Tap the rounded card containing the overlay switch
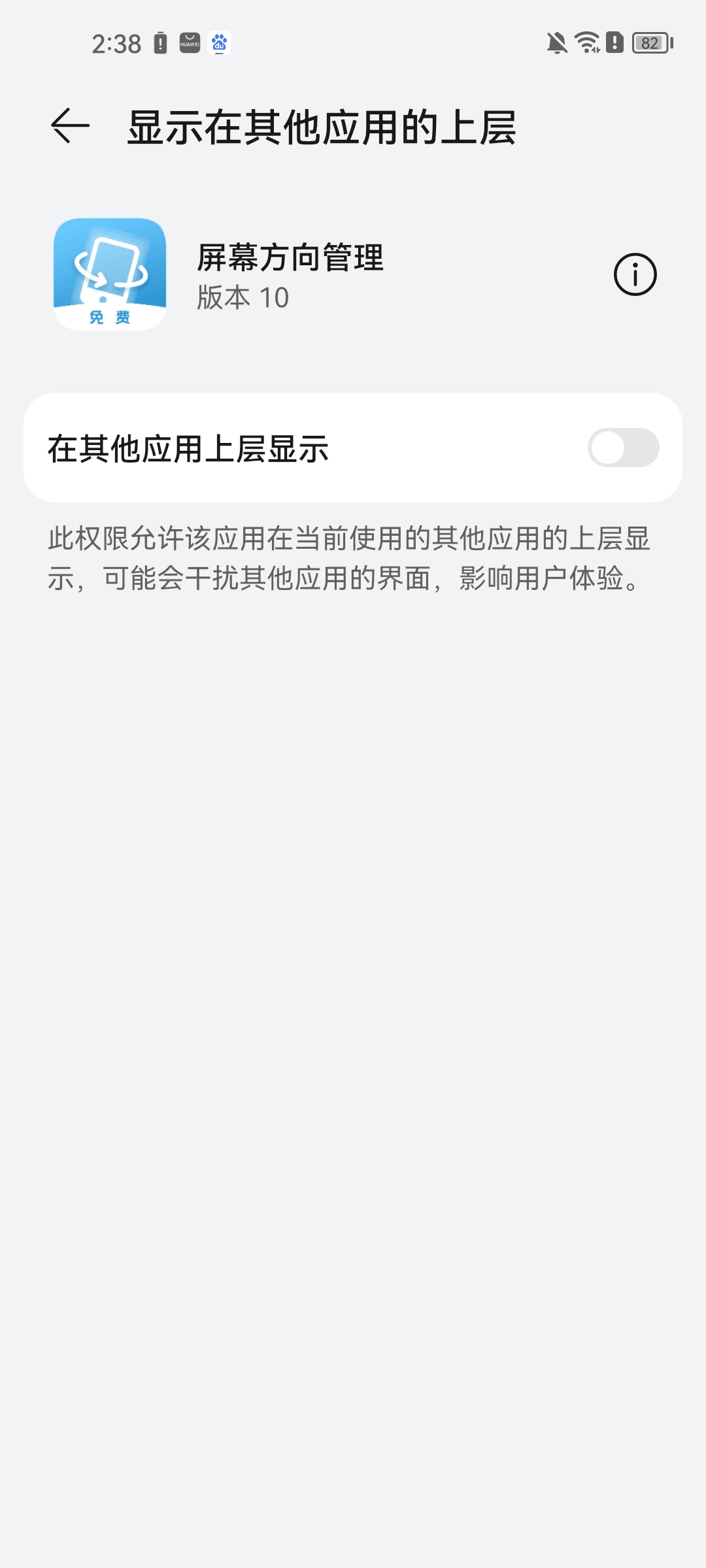This screenshot has height=1568, width=706. click(353, 448)
